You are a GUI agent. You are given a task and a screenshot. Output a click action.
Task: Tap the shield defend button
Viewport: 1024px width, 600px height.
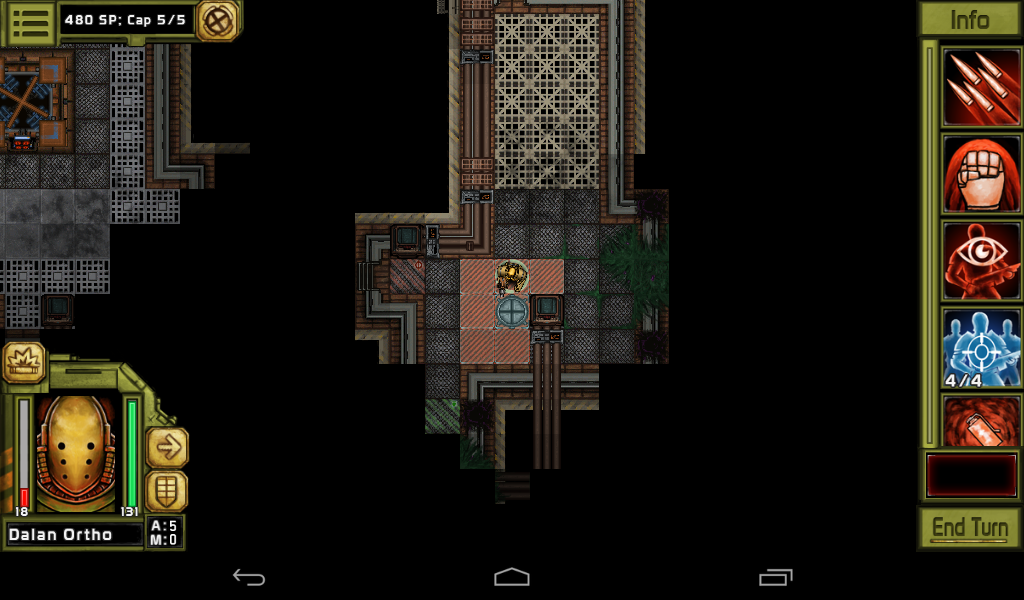pos(167,491)
